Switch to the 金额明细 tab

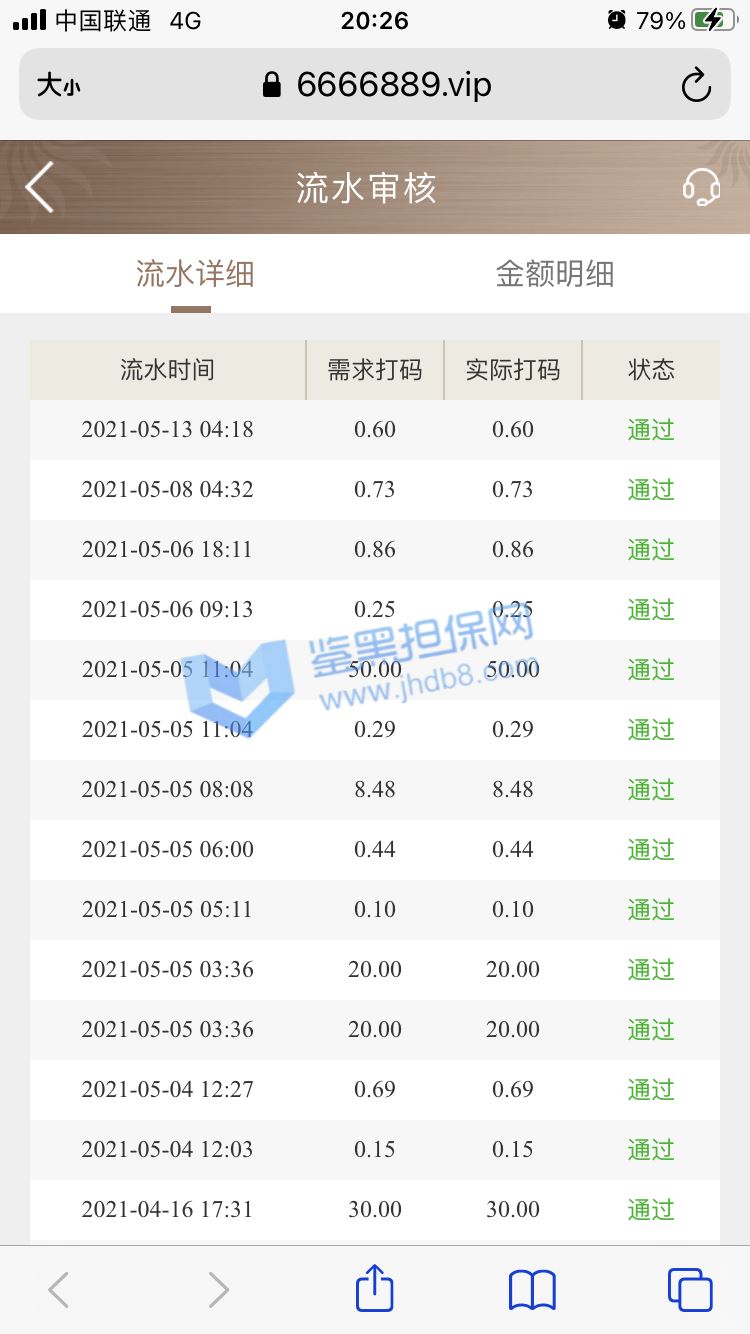pos(555,274)
